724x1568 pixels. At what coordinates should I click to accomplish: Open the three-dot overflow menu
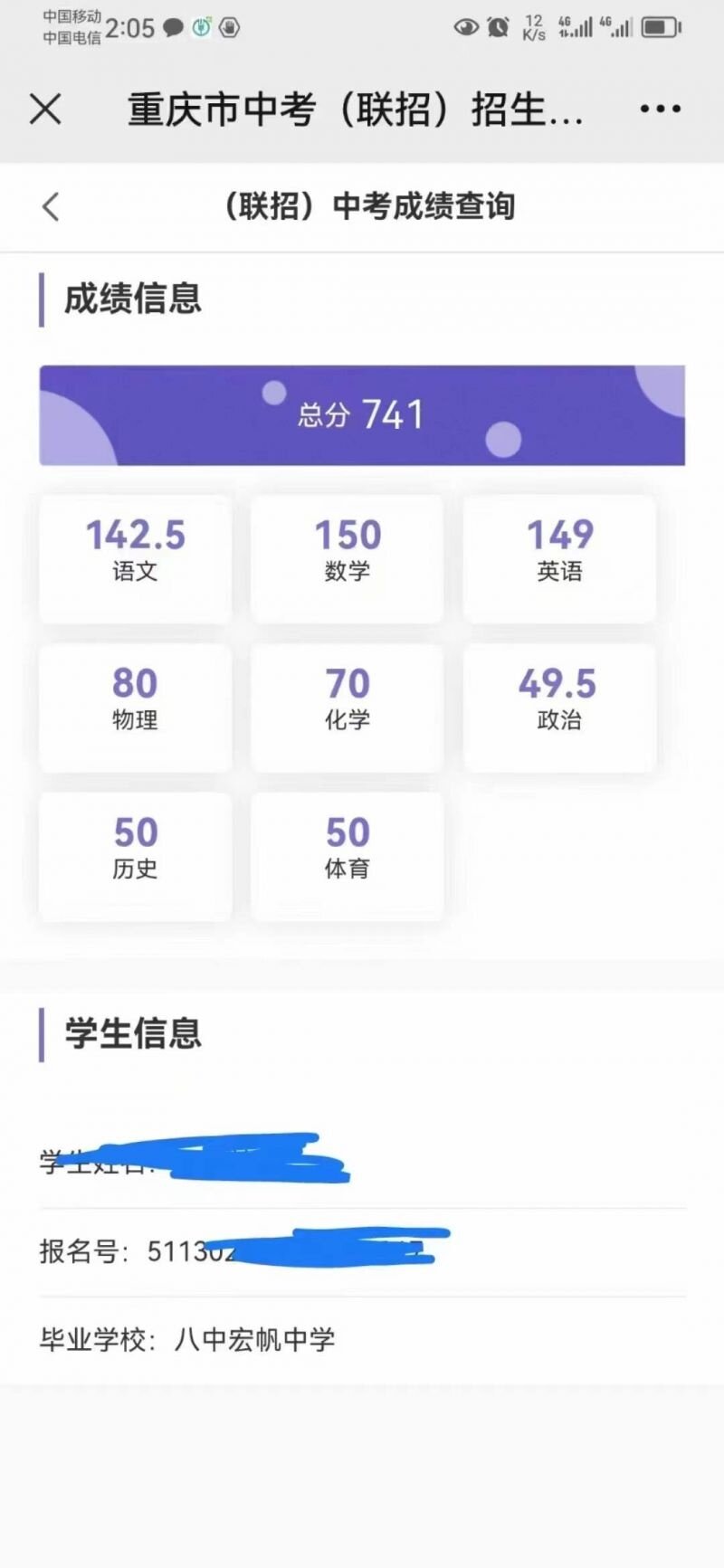[x=660, y=109]
